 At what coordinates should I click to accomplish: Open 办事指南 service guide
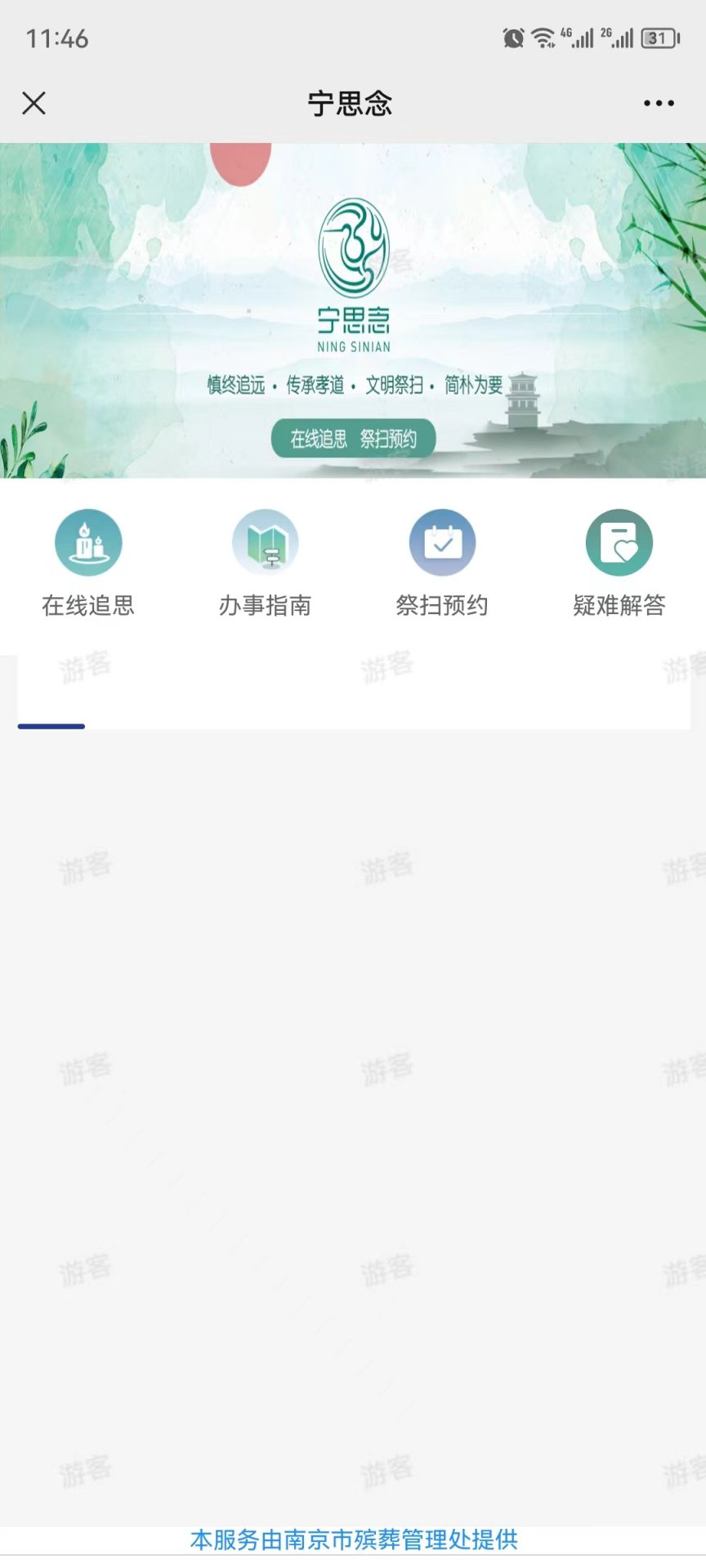265,562
